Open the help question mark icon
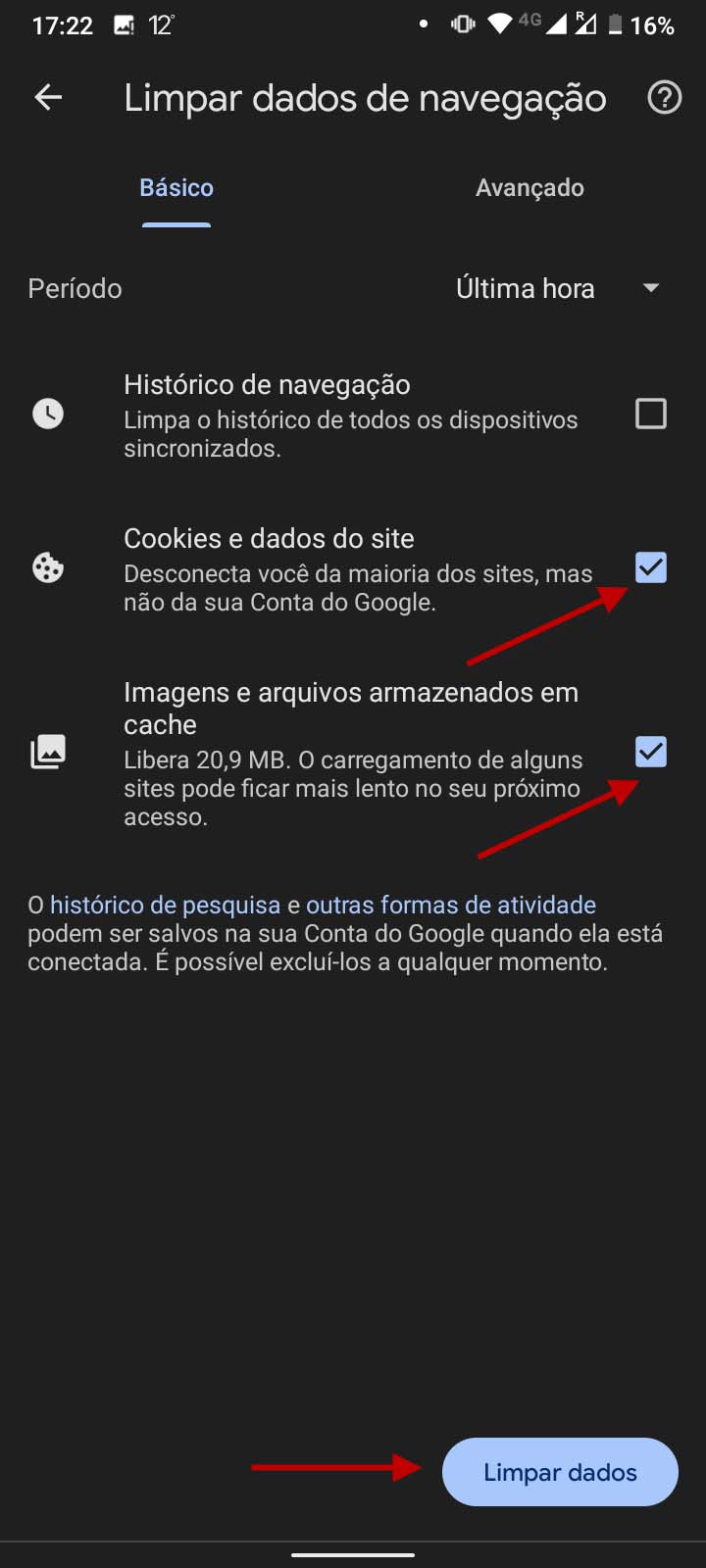The image size is (706, 1568). (664, 97)
